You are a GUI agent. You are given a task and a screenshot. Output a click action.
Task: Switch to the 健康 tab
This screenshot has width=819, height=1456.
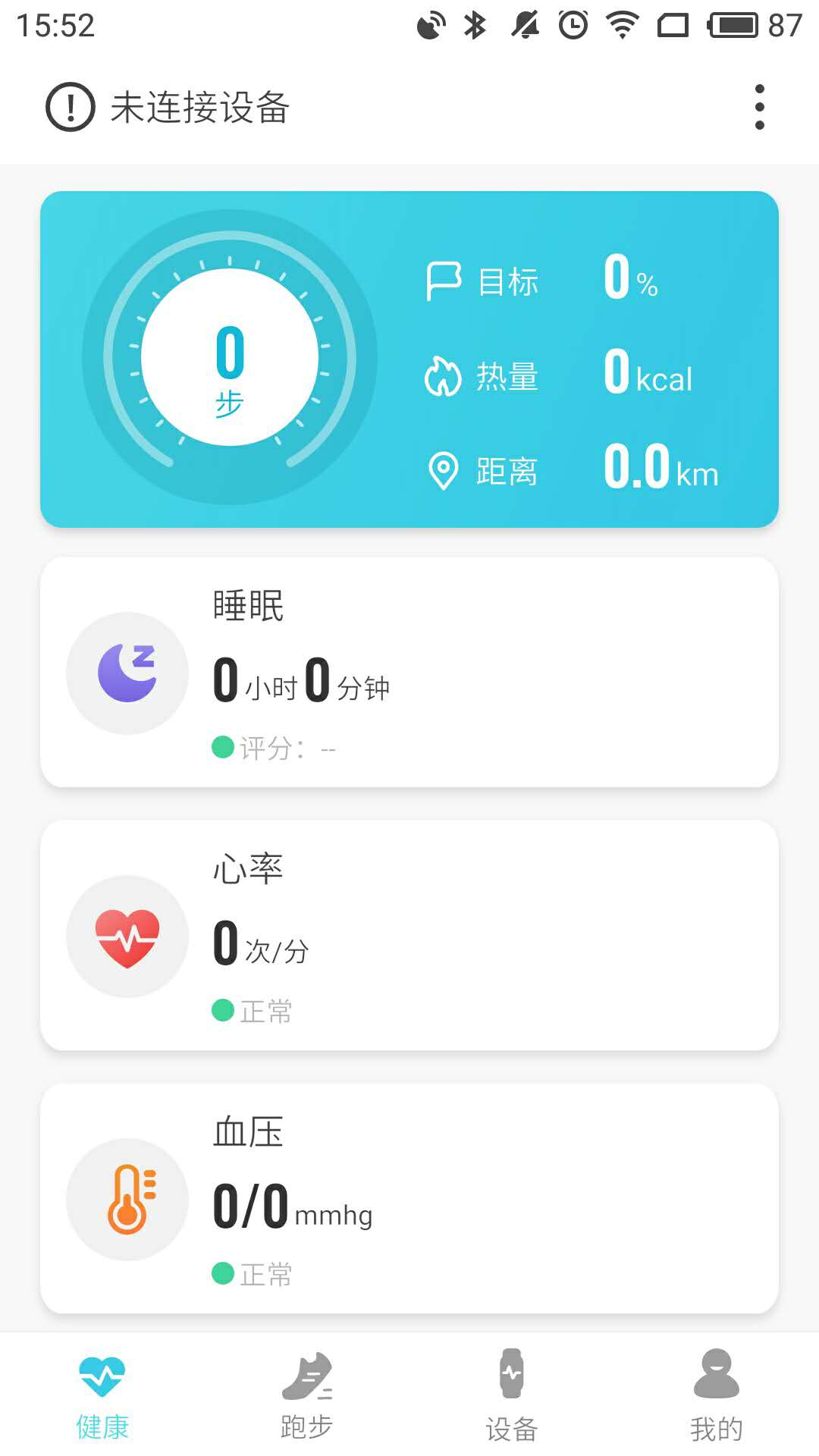pyautogui.click(x=102, y=1399)
